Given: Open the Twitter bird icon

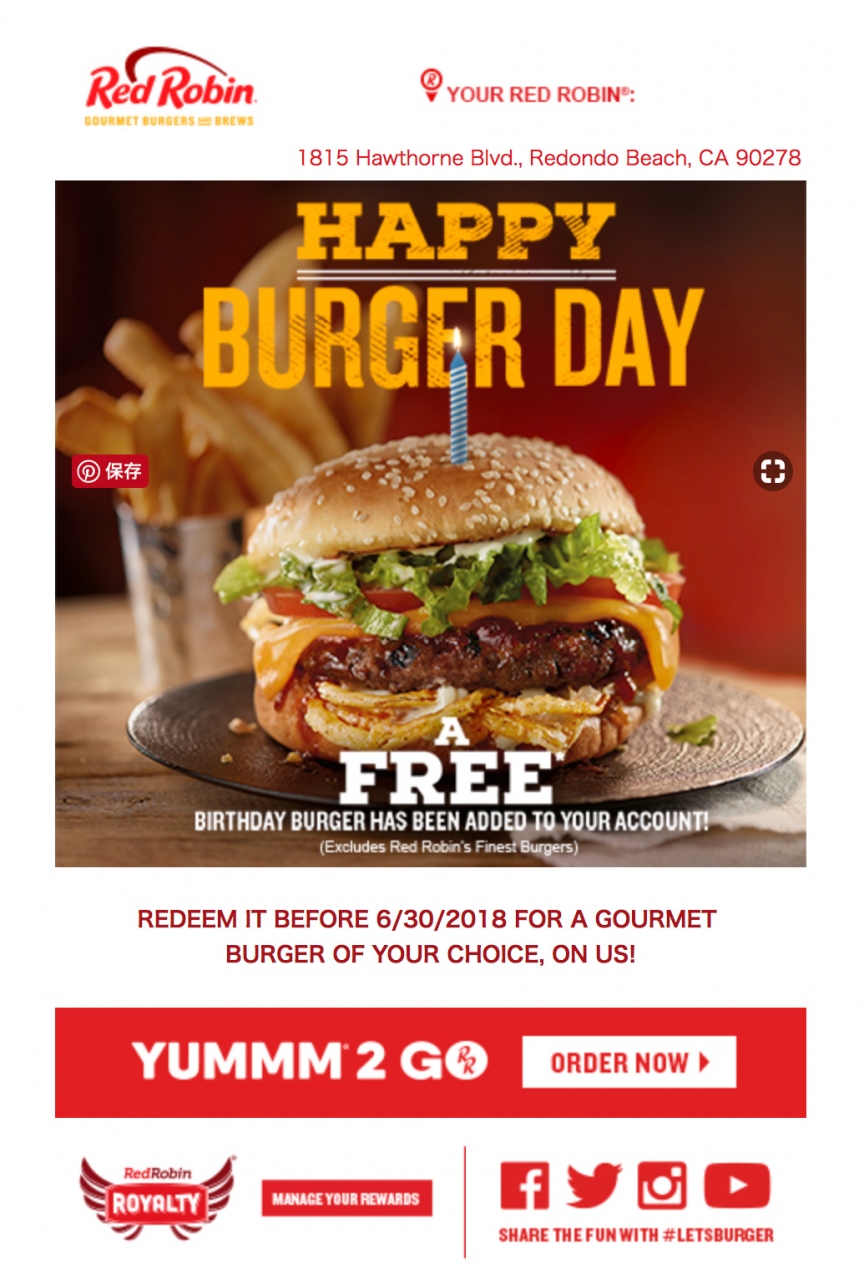Looking at the screenshot, I should 594,1186.
